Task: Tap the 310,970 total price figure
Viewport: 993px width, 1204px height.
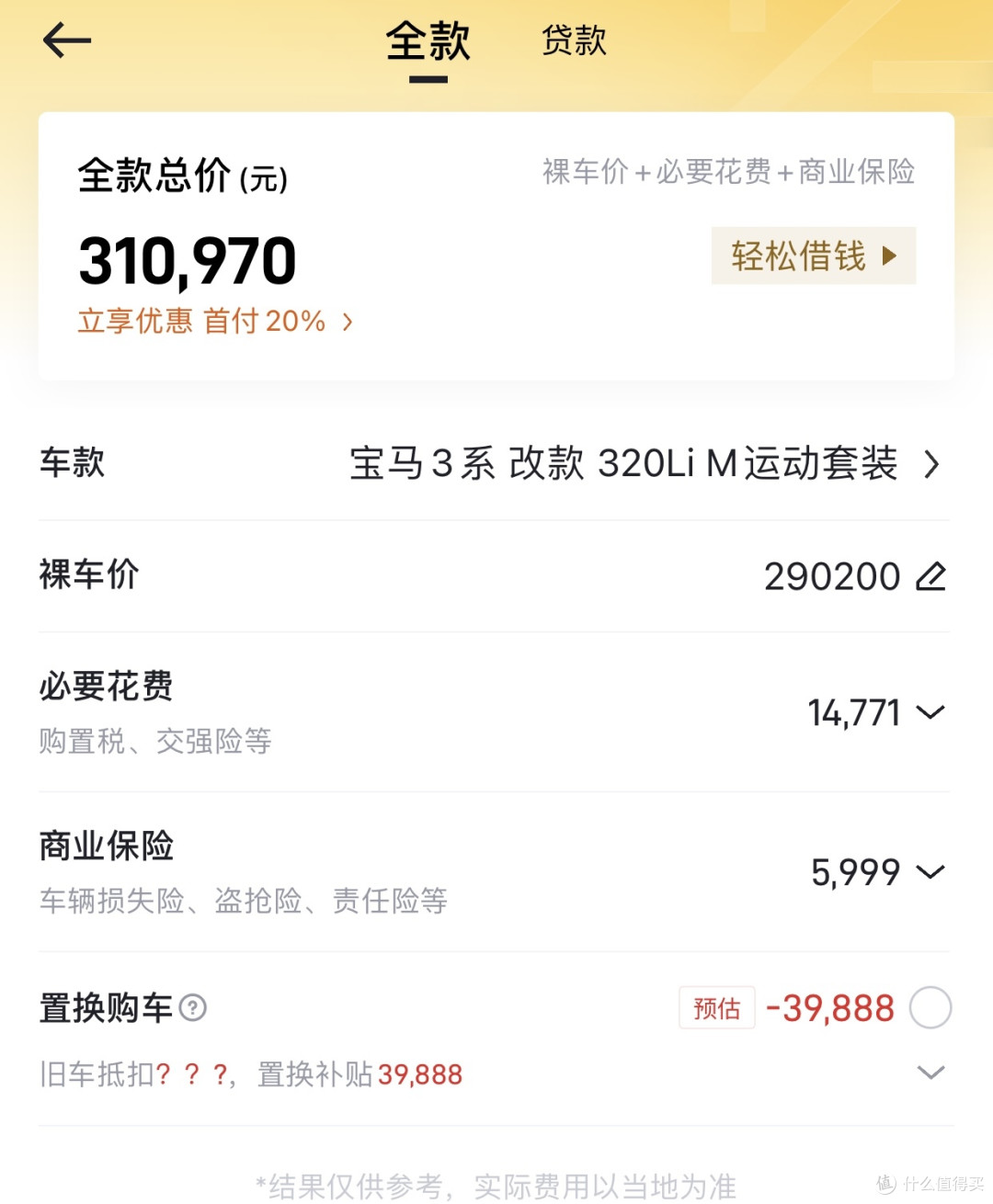Action: [x=186, y=259]
